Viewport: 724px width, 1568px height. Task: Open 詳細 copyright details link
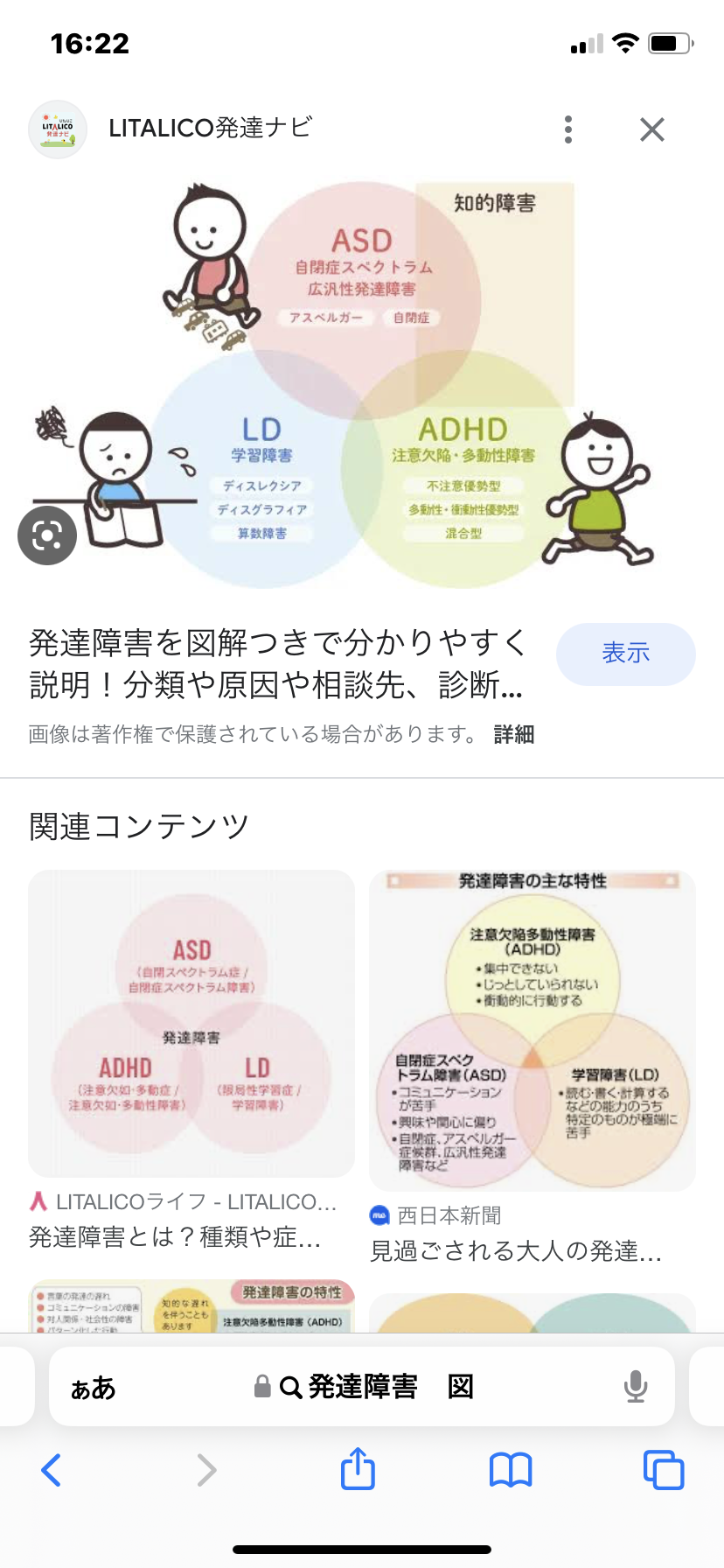coord(514,735)
